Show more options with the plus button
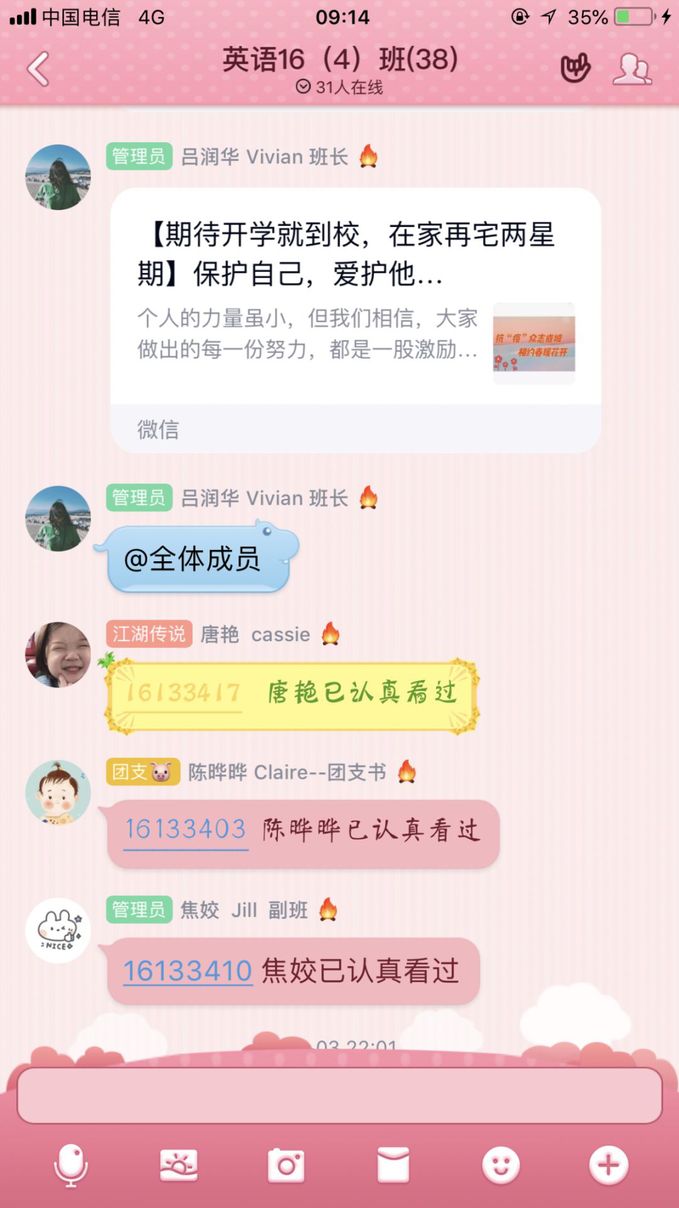679x1208 pixels. (x=608, y=1165)
